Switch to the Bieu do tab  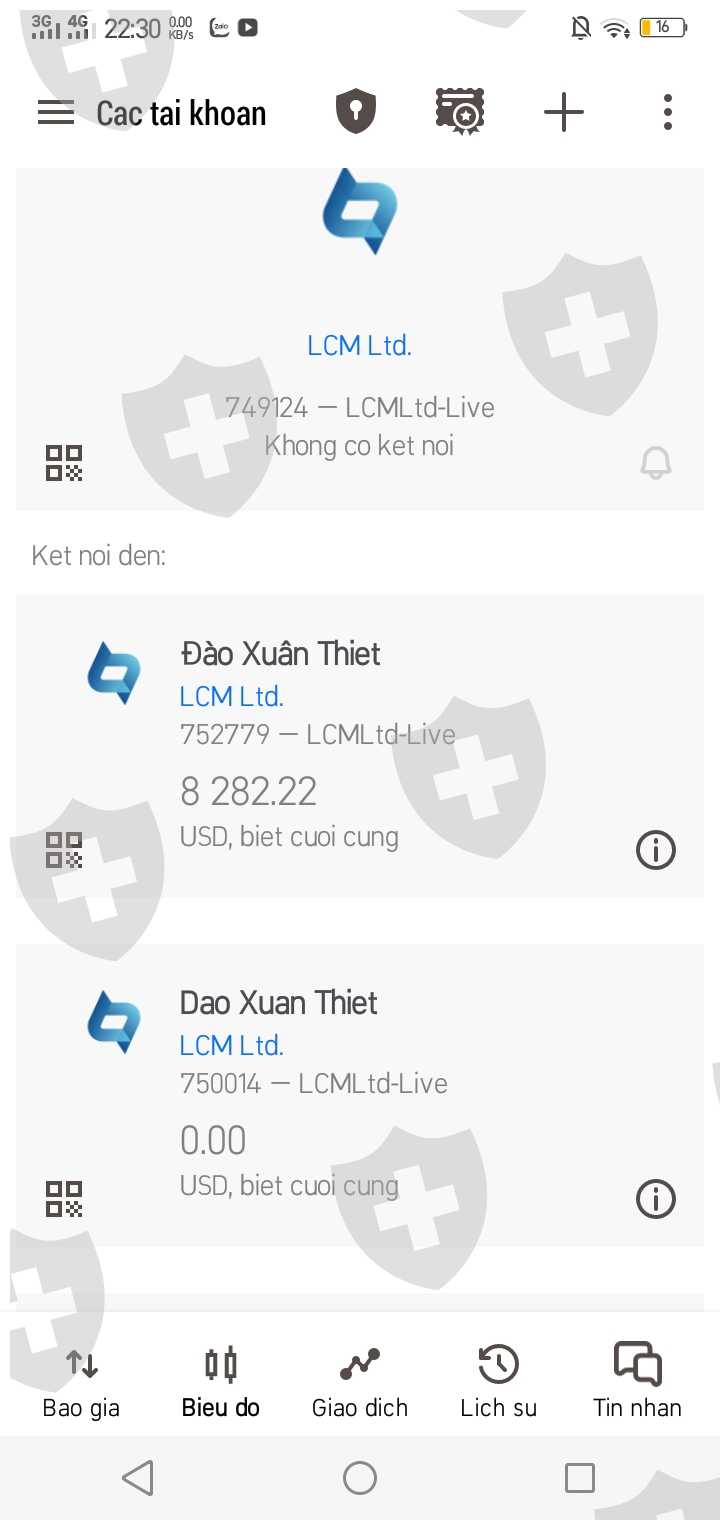coord(221,1382)
